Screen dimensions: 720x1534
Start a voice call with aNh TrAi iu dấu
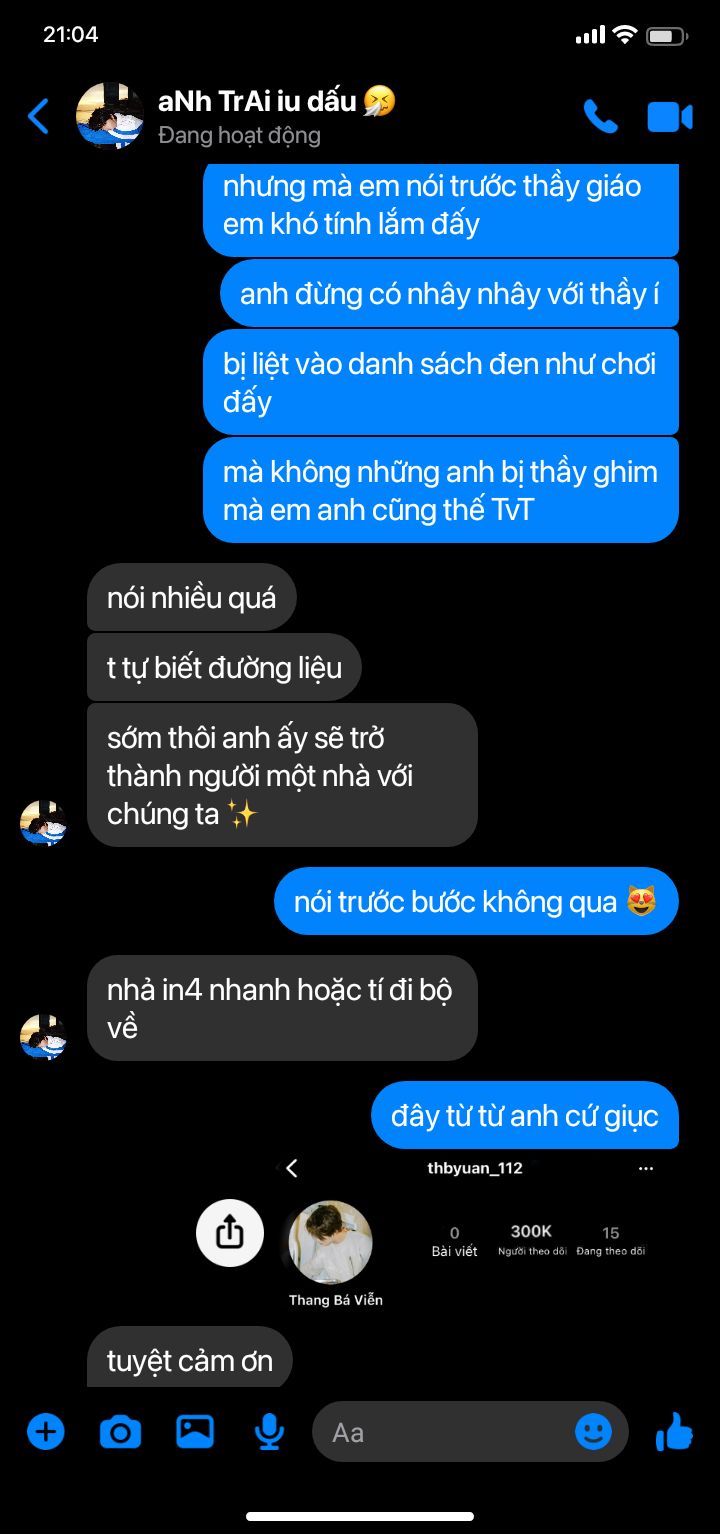[600, 117]
